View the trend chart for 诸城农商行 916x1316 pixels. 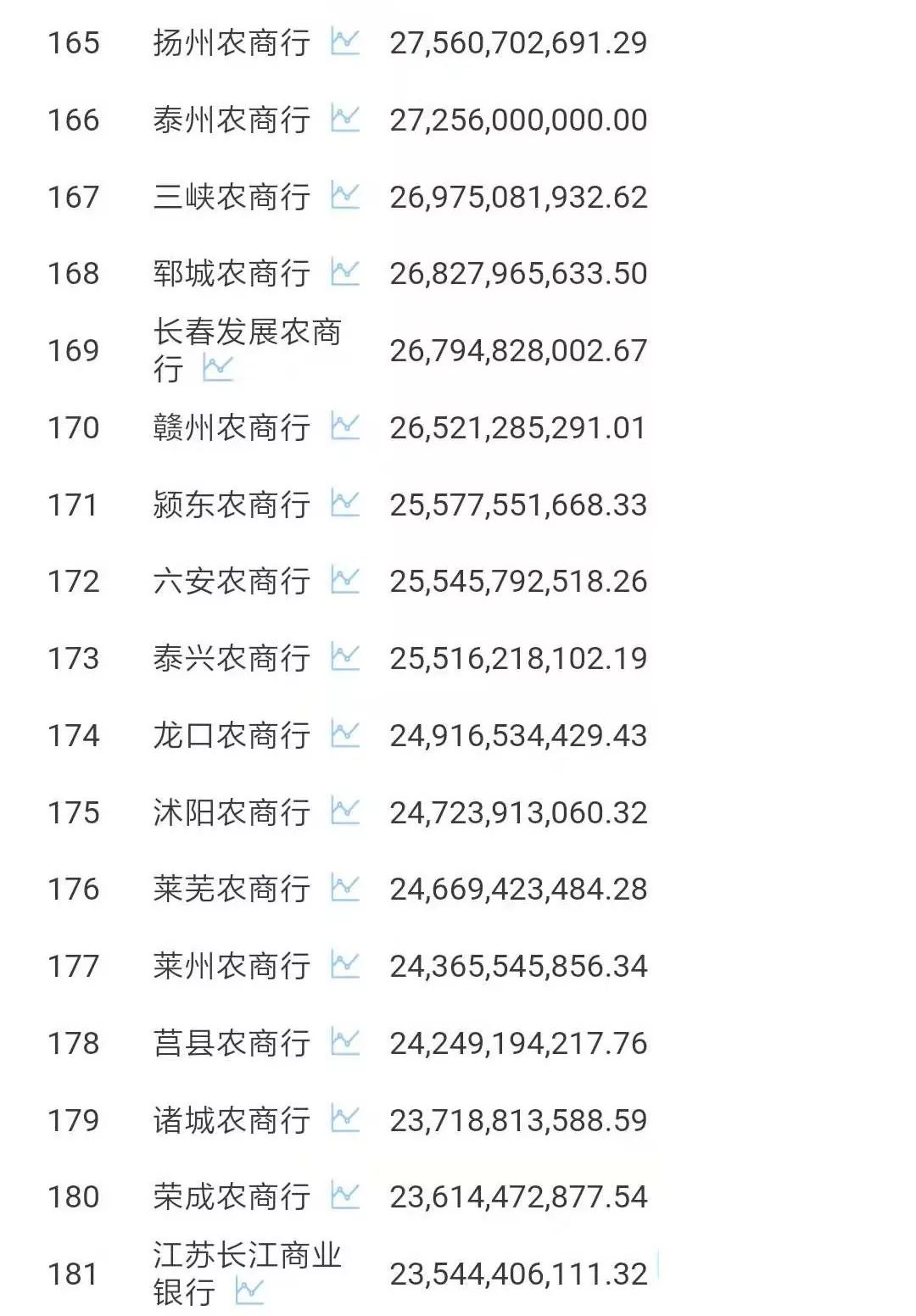[x=345, y=1119]
